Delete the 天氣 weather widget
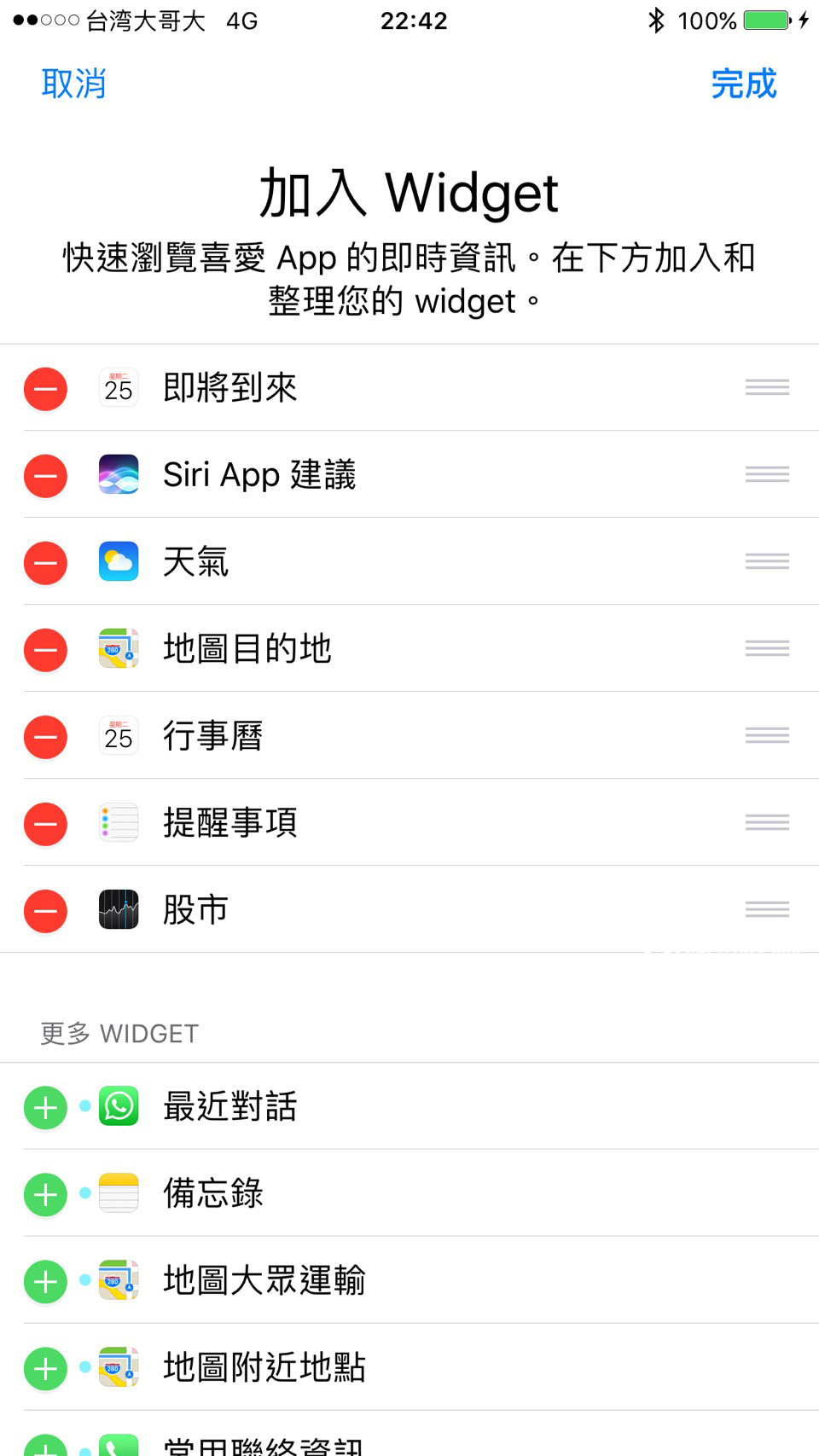The image size is (819, 1456). pos(45,563)
